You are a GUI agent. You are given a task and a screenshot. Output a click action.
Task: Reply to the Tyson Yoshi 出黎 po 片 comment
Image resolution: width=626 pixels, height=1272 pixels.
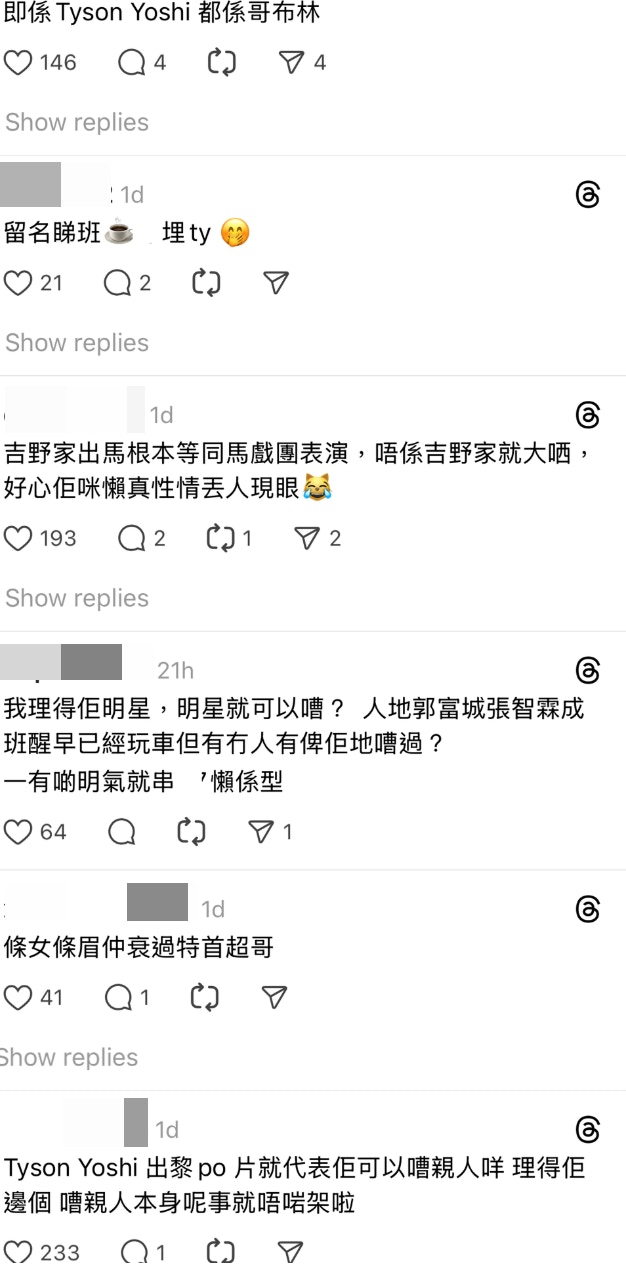tap(134, 1252)
